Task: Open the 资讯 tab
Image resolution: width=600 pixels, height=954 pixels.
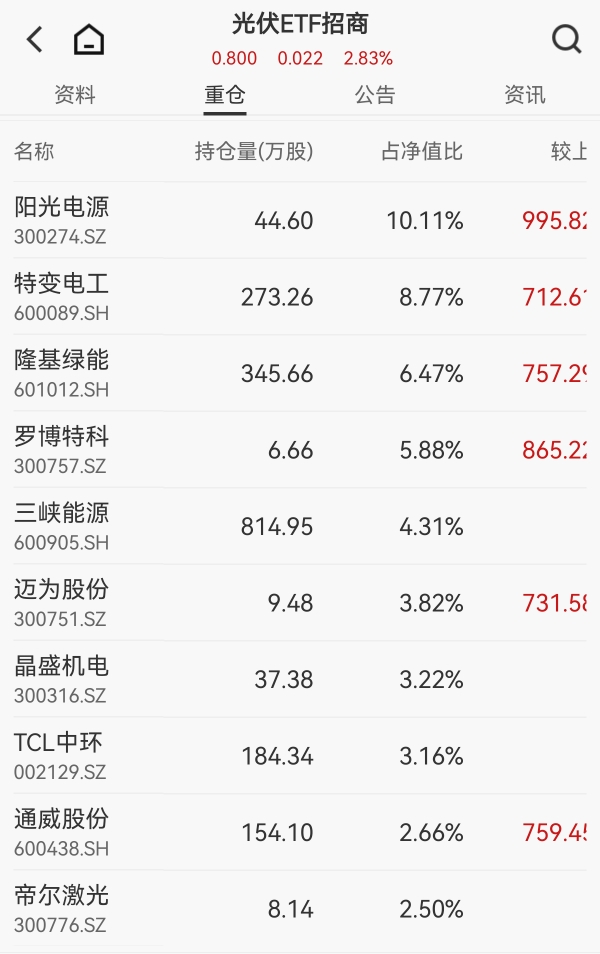Action: (525, 95)
